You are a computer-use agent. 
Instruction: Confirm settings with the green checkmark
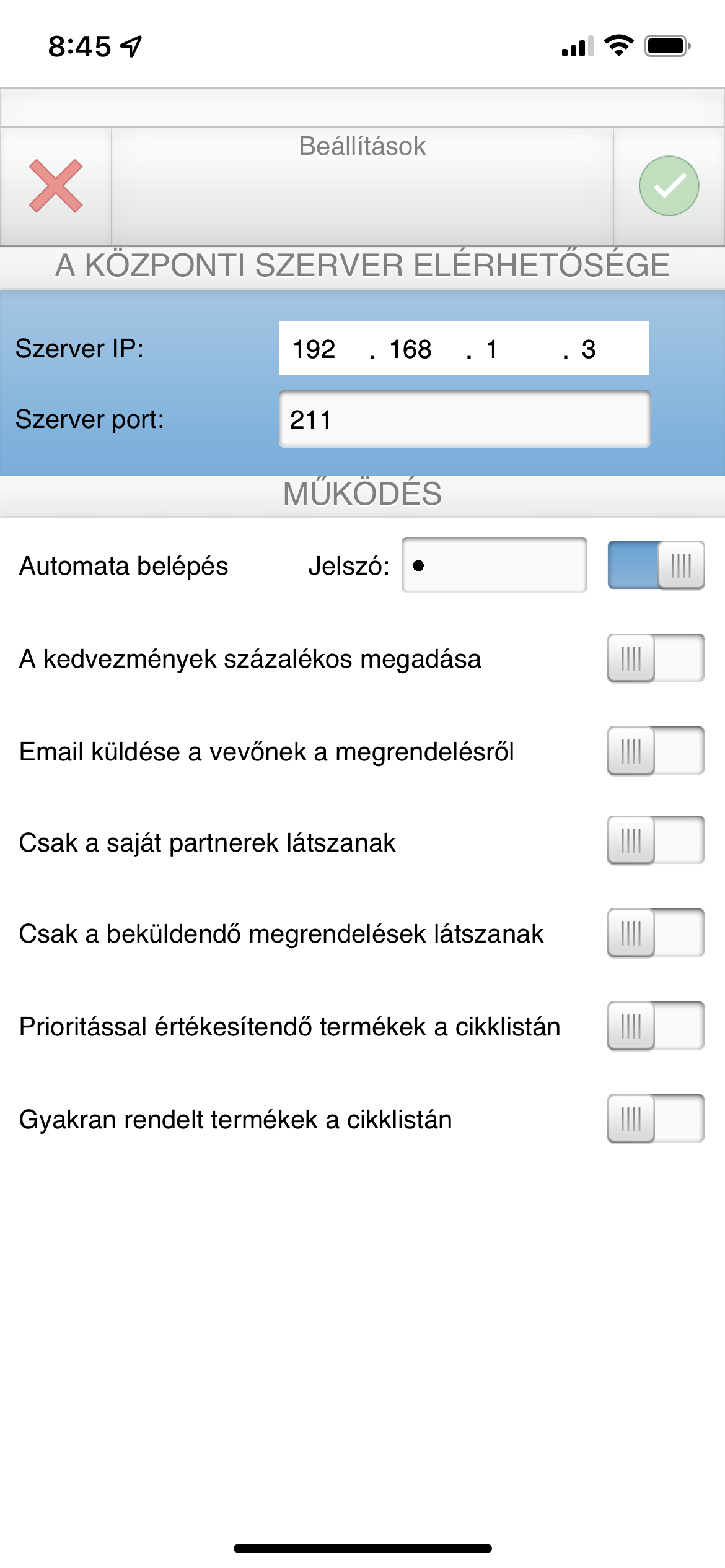point(669,186)
